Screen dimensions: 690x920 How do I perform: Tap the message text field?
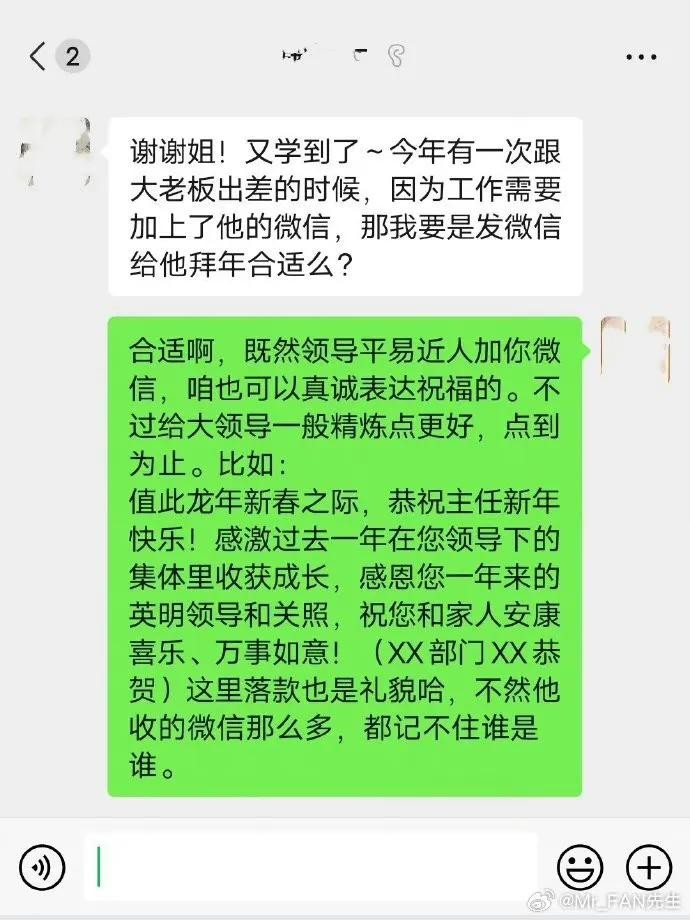coord(310,866)
